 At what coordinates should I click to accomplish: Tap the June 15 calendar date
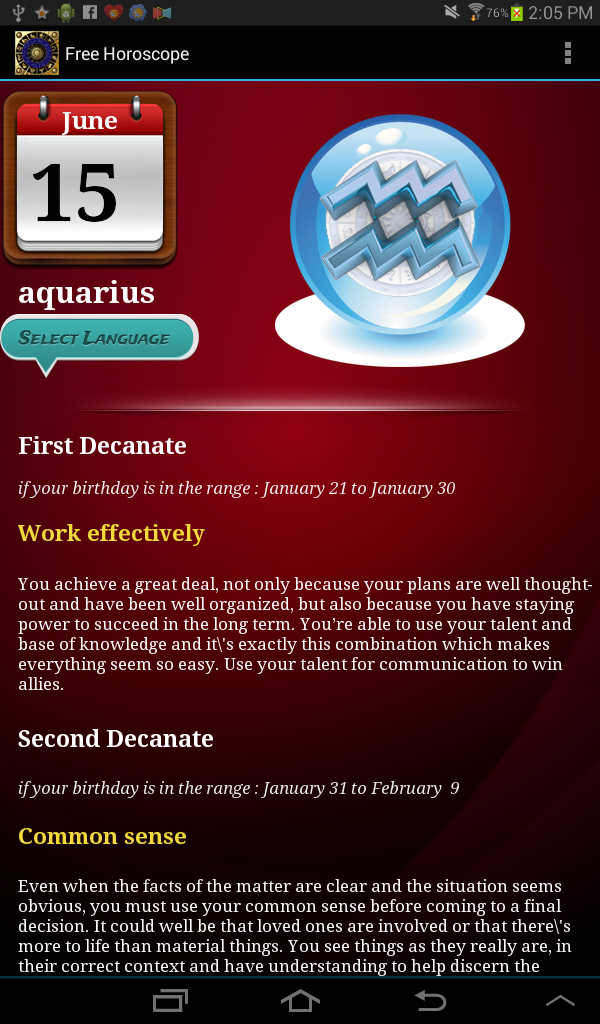90,178
